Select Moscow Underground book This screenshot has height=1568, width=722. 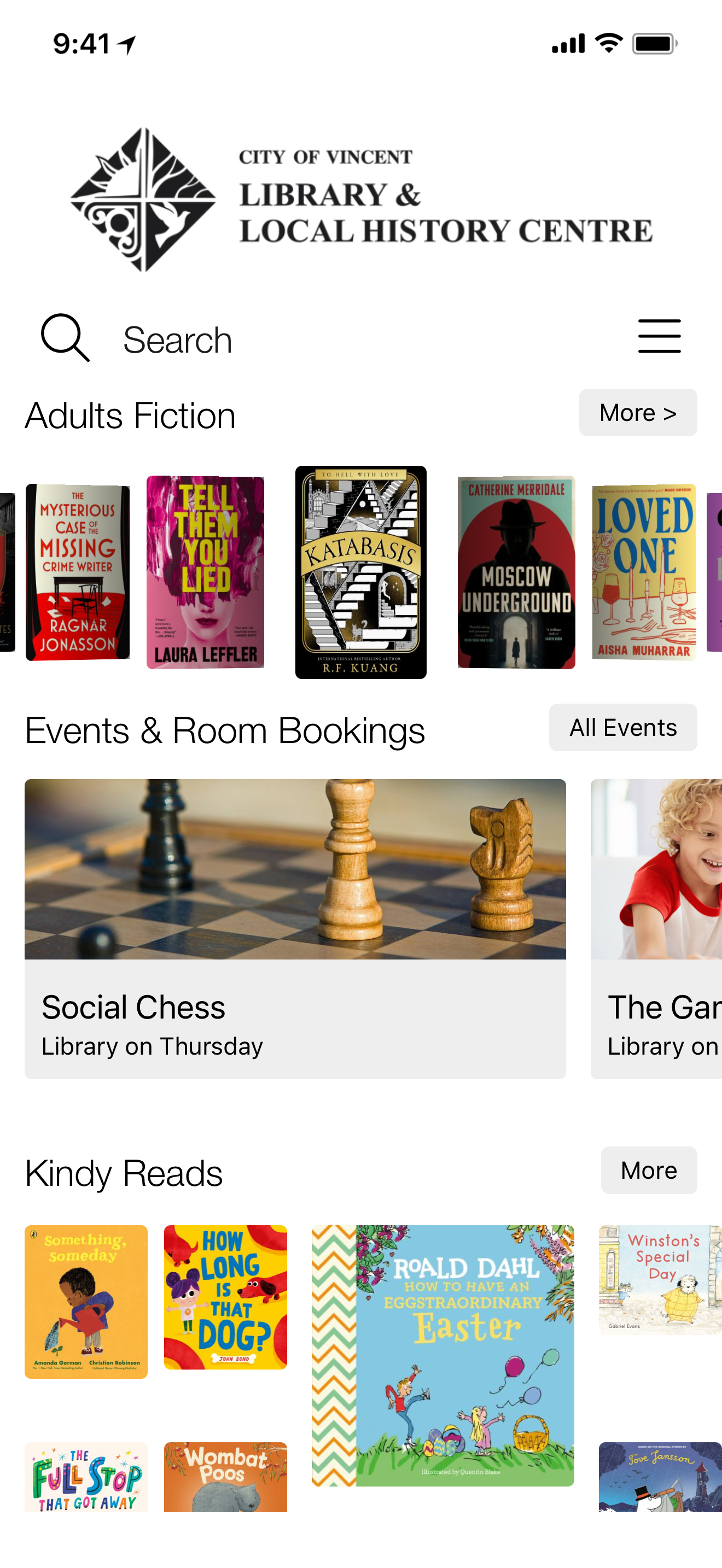pos(516,572)
